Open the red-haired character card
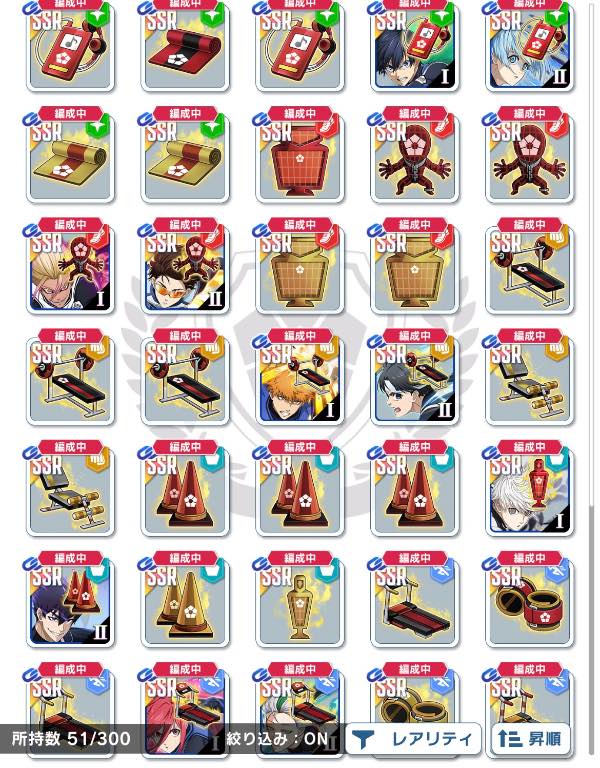 click(184, 712)
